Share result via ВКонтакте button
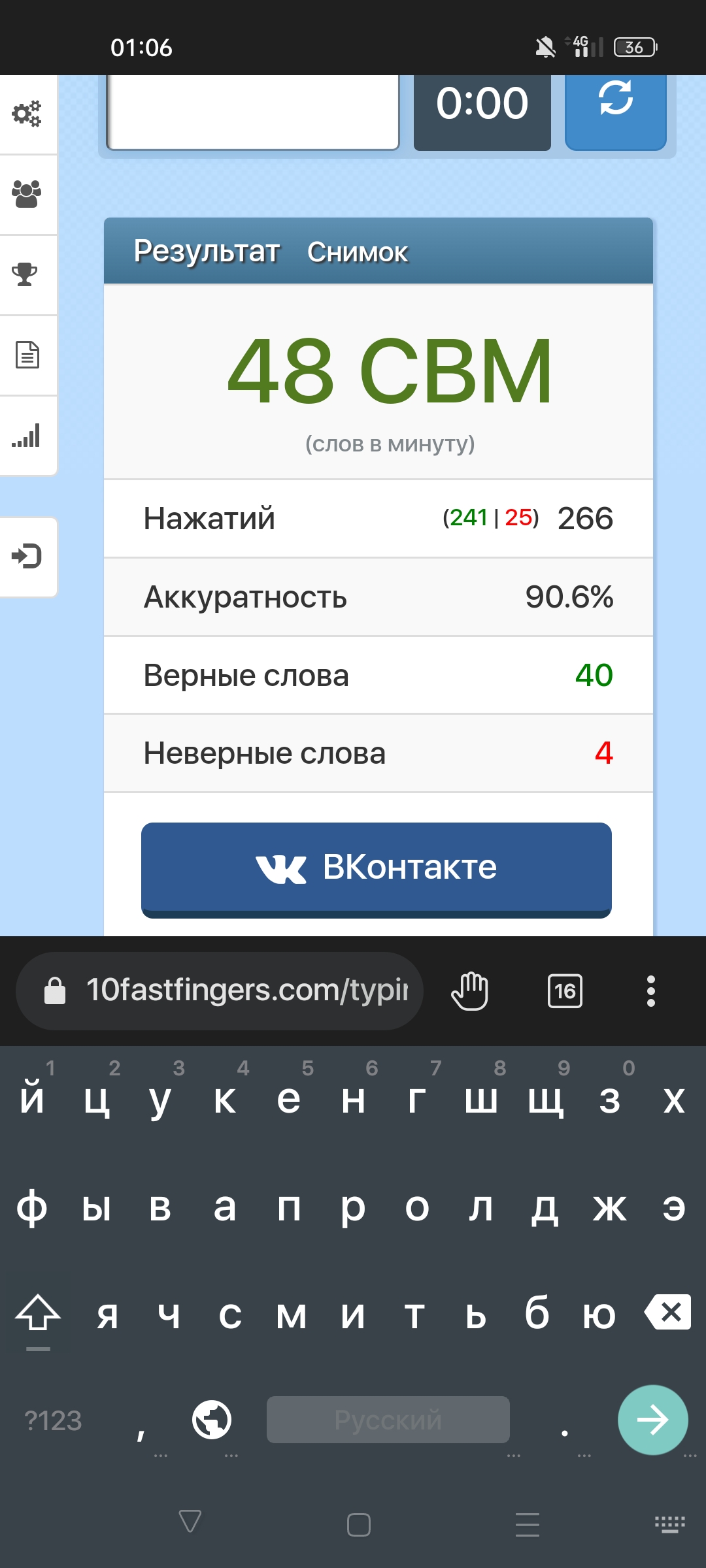The image size is (706, 1568). [377, 868]
